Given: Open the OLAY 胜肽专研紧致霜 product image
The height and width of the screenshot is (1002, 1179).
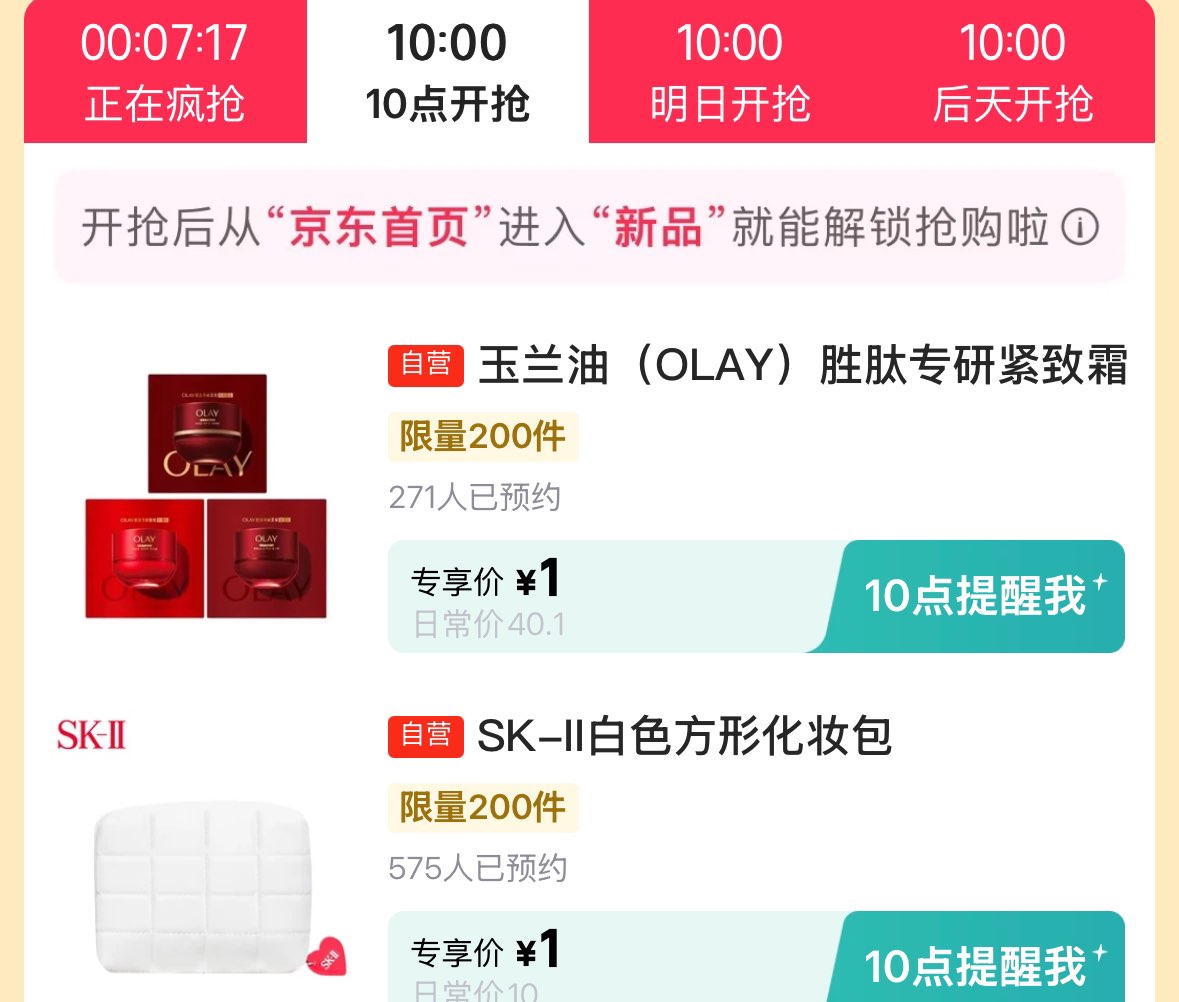Looking at the screenshot, I should tap(206, 496).
